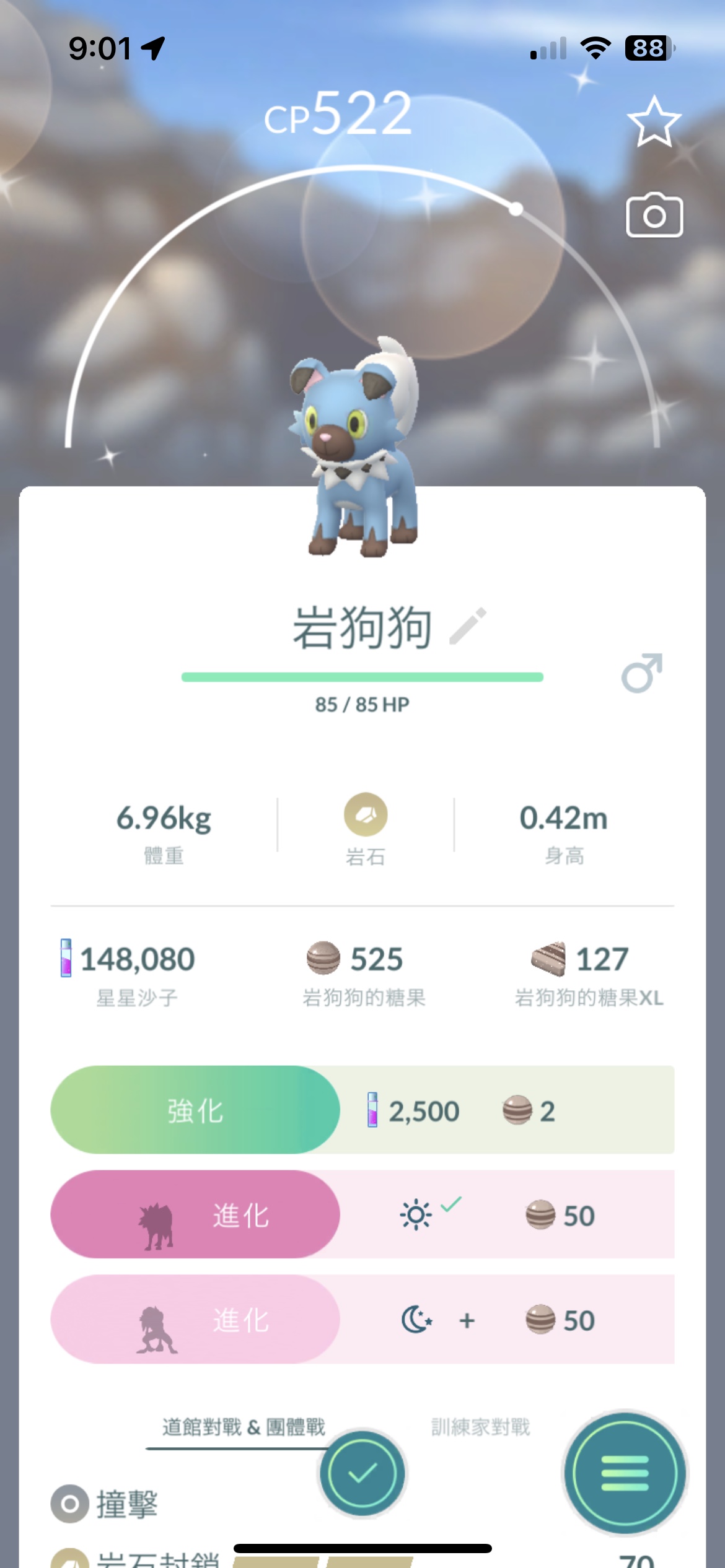Switch to the 訓練家對戰 tab
The image size is (725, 1568).
(x=480, y=1427)
